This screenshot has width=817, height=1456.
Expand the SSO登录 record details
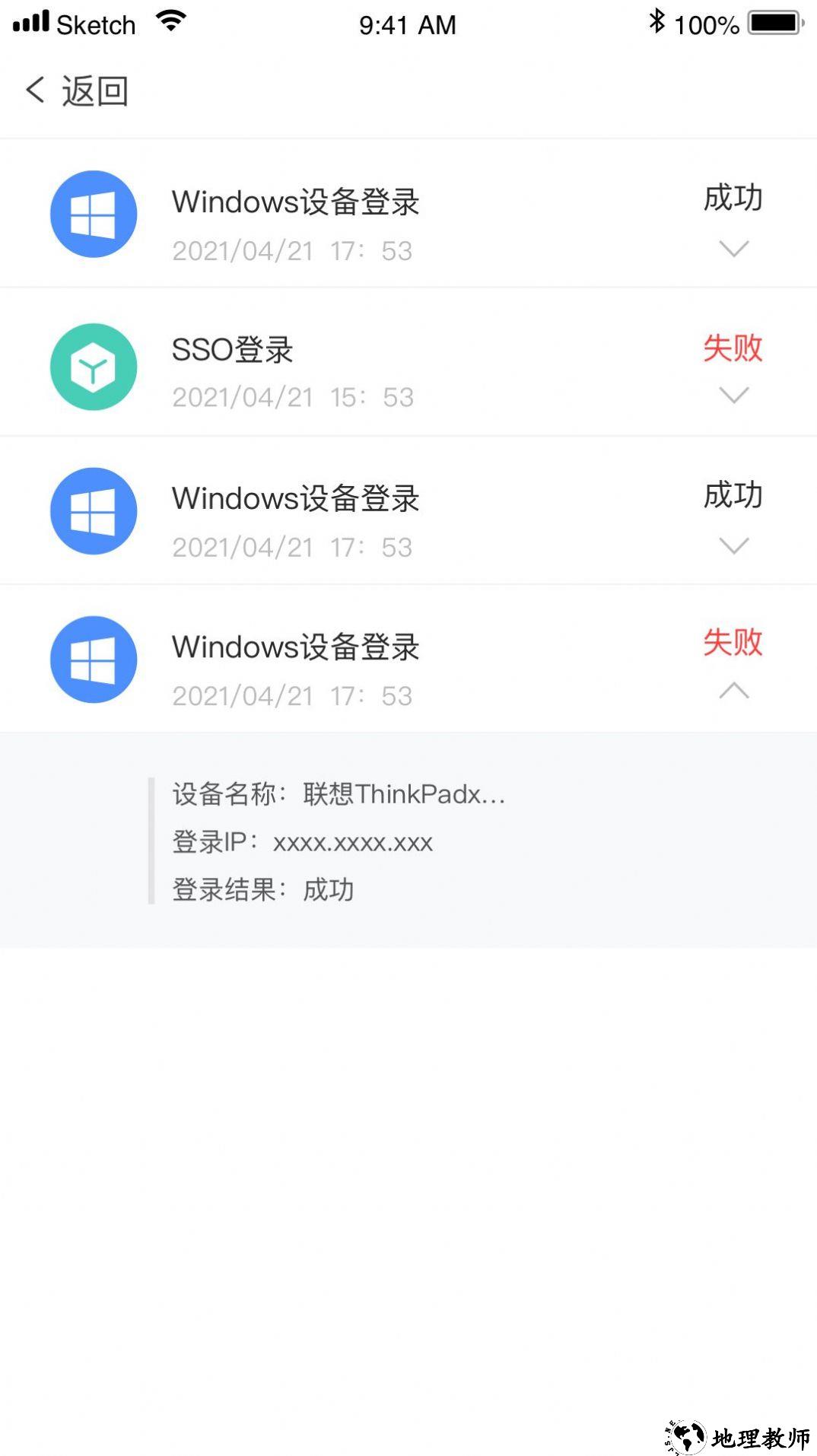[733, 395]
